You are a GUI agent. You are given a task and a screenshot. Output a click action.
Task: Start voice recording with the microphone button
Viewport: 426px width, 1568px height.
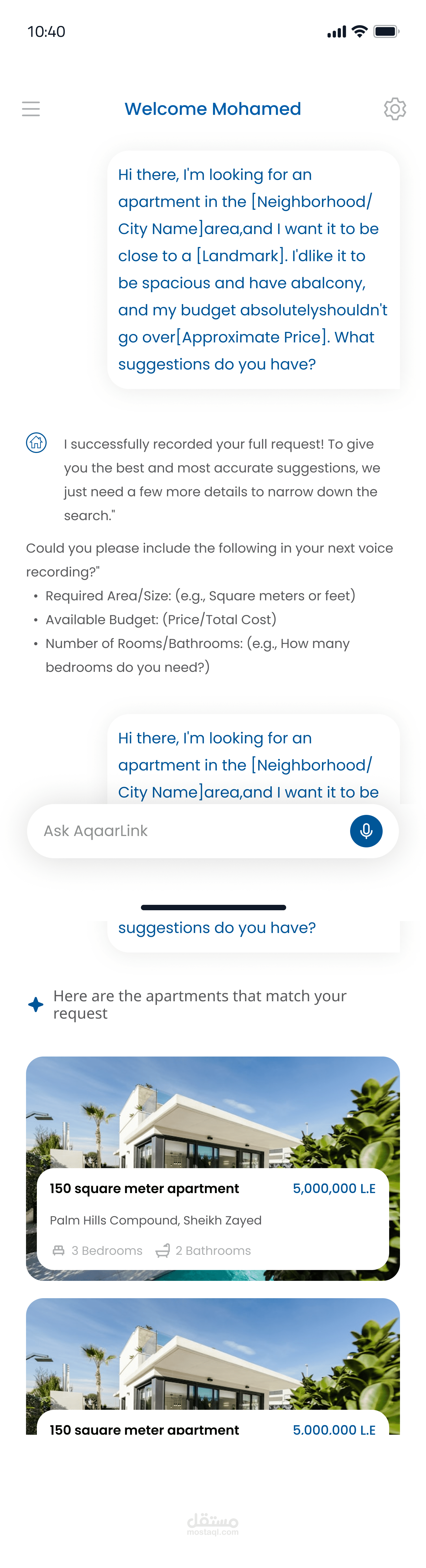tap(366, 831)
